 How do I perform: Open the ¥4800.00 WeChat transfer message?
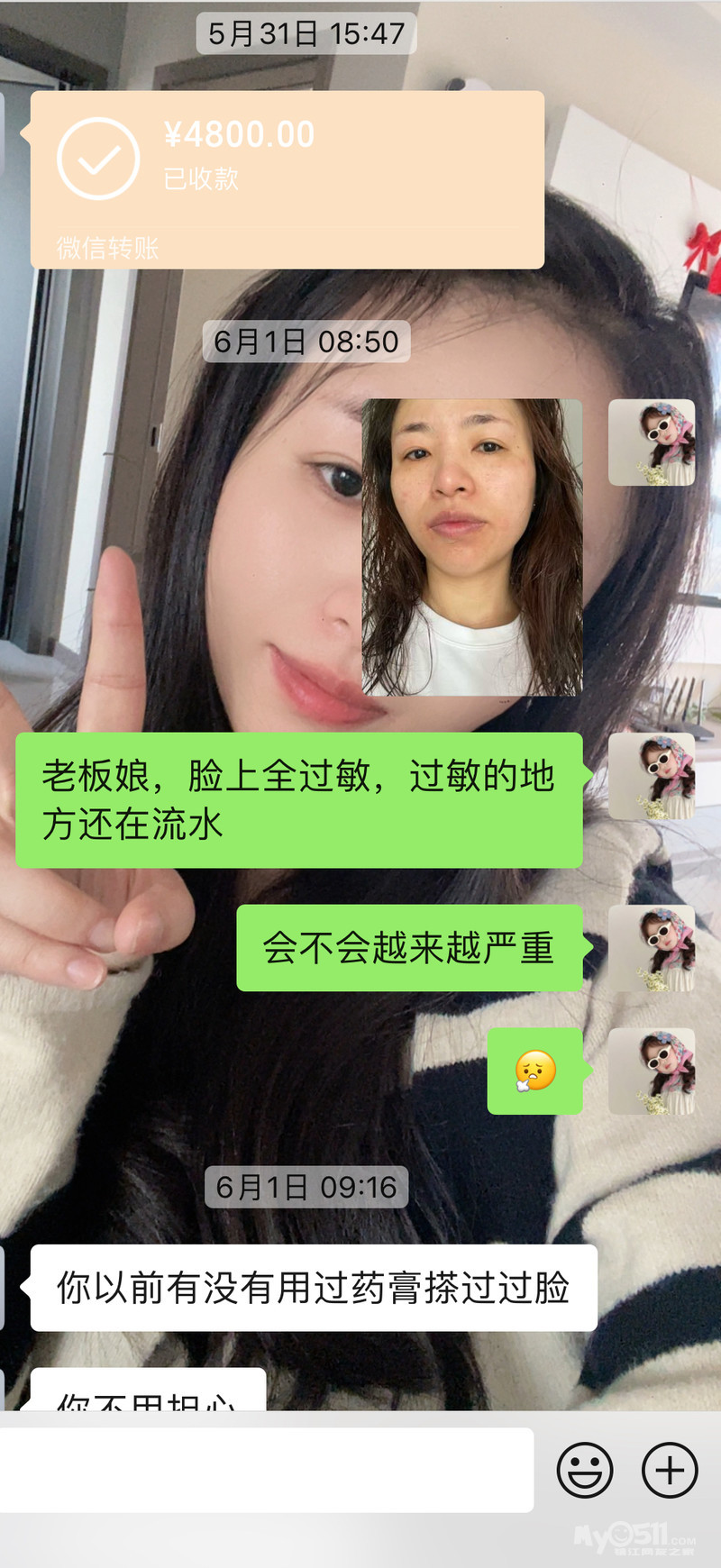pyautogui.click(x=287, y=178)
